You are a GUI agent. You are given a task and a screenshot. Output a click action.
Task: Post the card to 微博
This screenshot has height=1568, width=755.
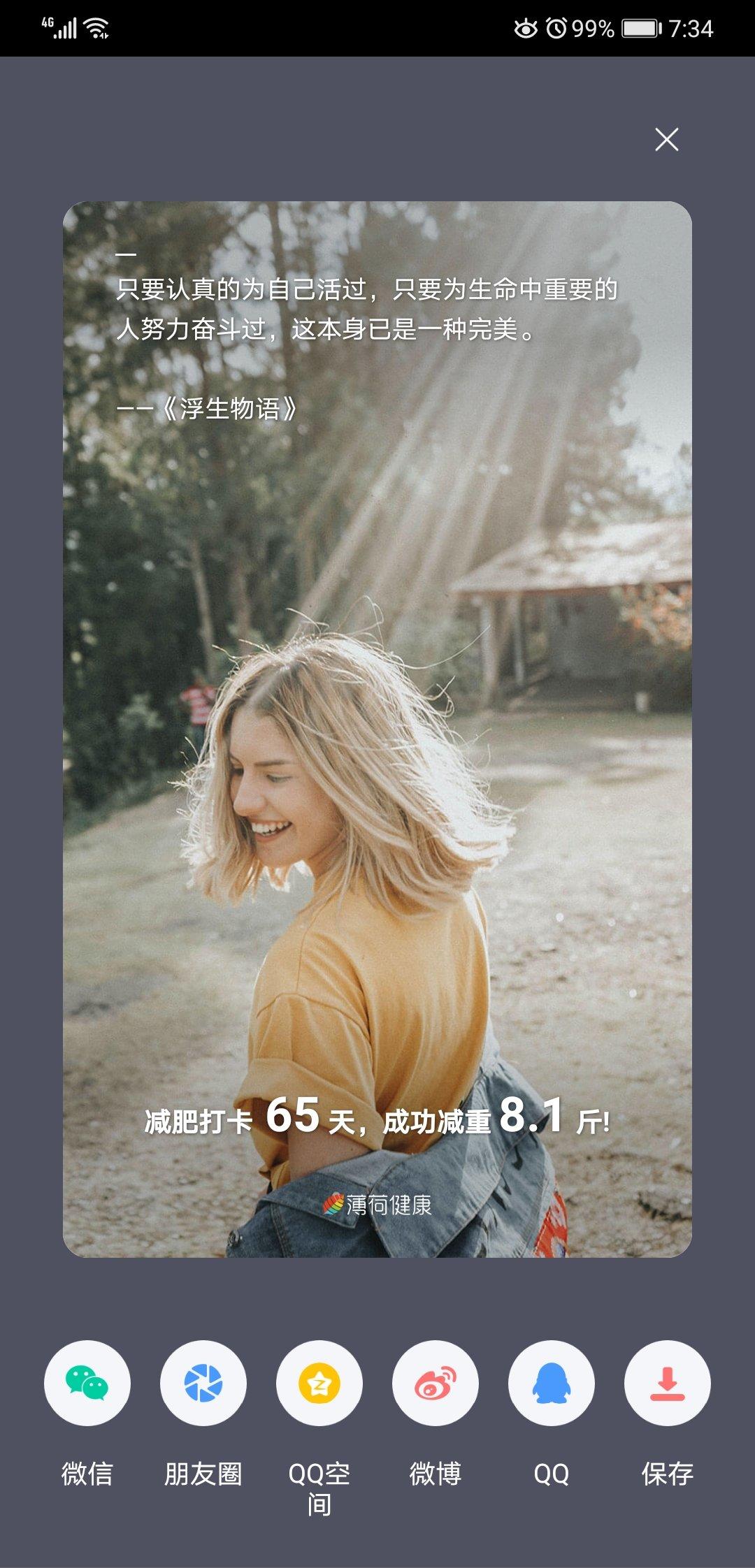point(435,1383)
